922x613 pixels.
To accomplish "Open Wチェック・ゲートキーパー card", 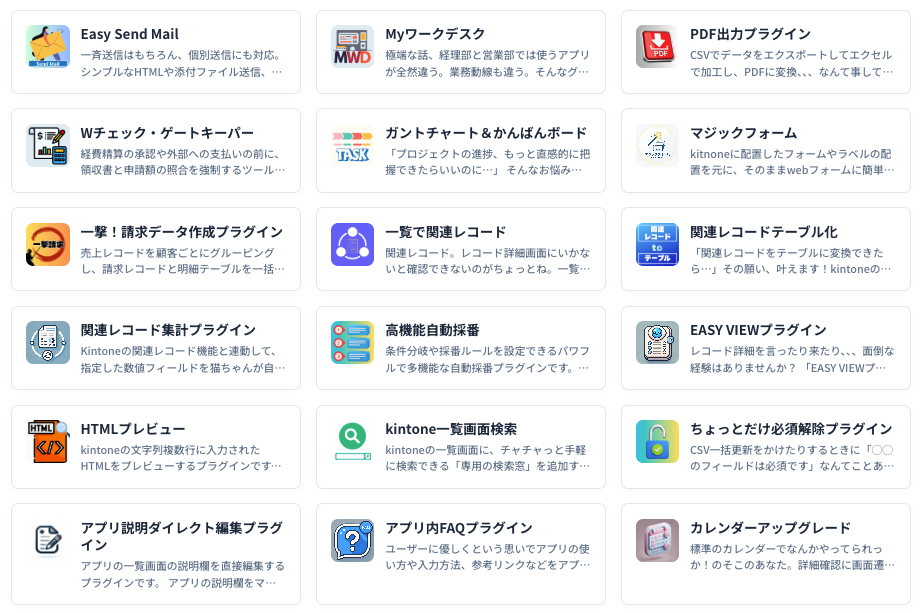I will point(156,151).
